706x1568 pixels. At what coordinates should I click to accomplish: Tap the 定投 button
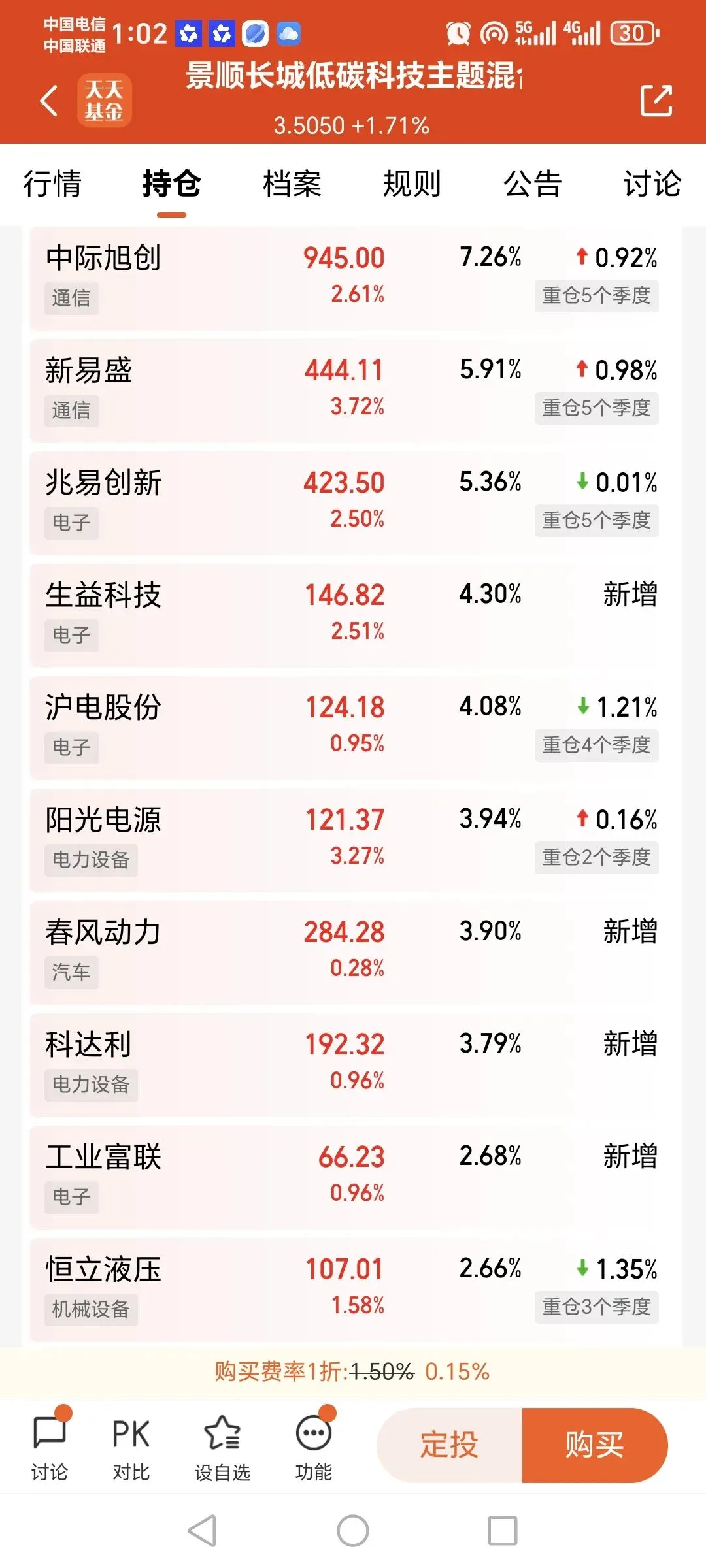pos(450,1445)
